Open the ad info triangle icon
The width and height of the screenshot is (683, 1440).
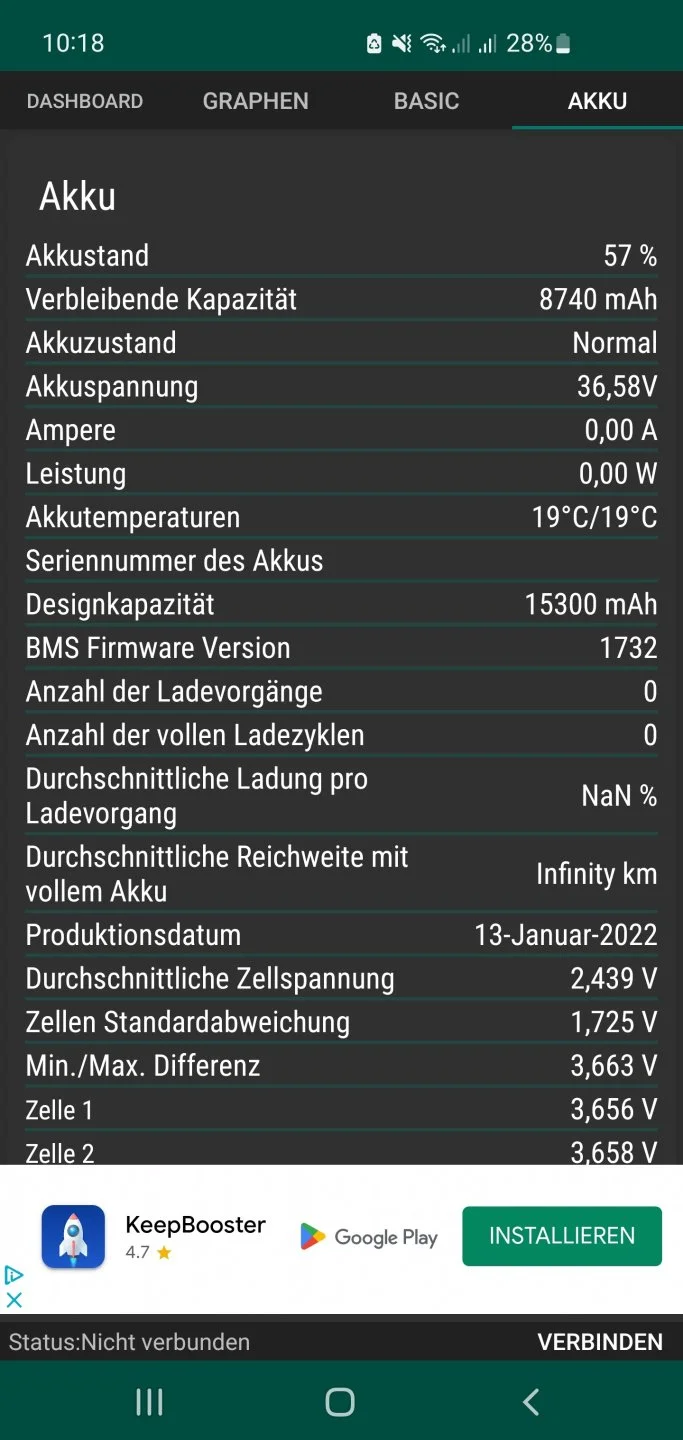[14, 1275]
